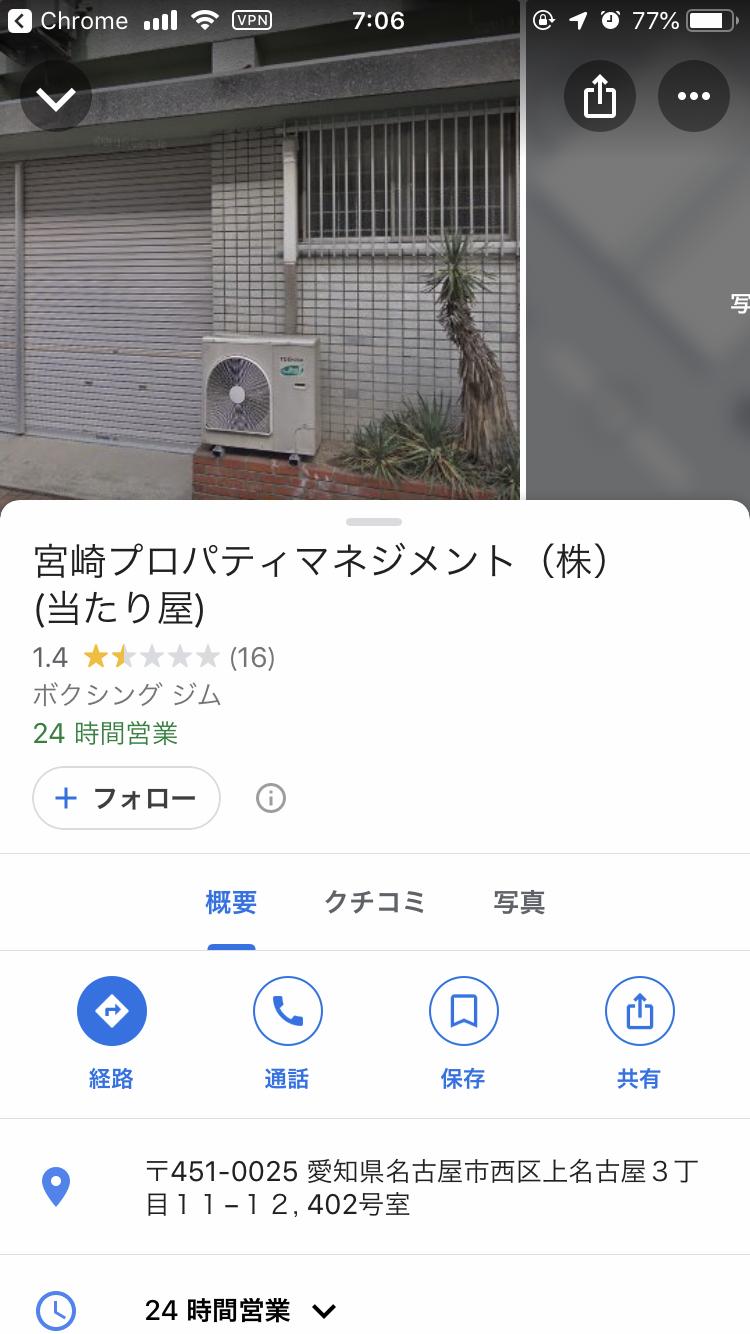Save this place with 保存
Image resolution: width=750 pixels, height=1334 pixels.
click(x=463, y=1032)
